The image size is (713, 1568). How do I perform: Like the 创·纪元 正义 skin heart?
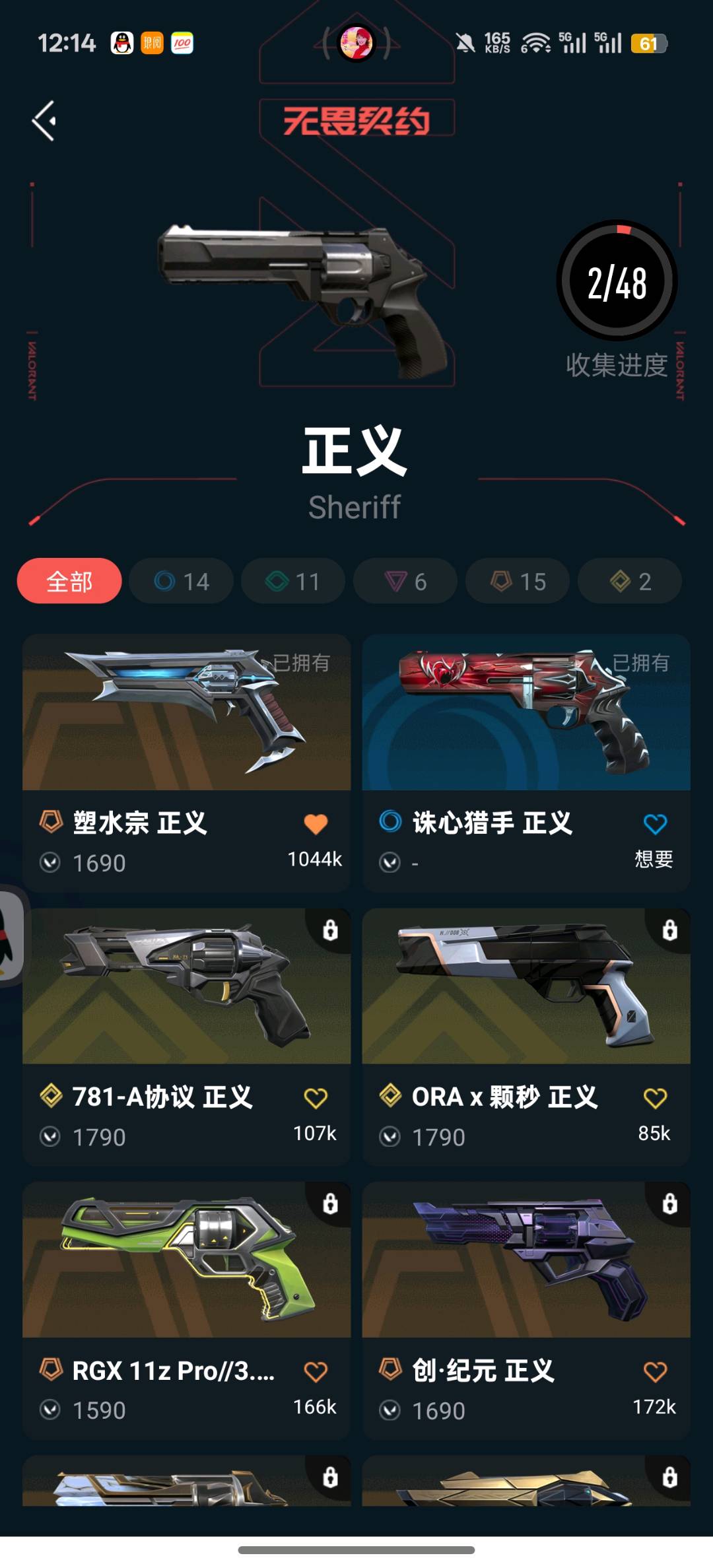pos(655,1372)
